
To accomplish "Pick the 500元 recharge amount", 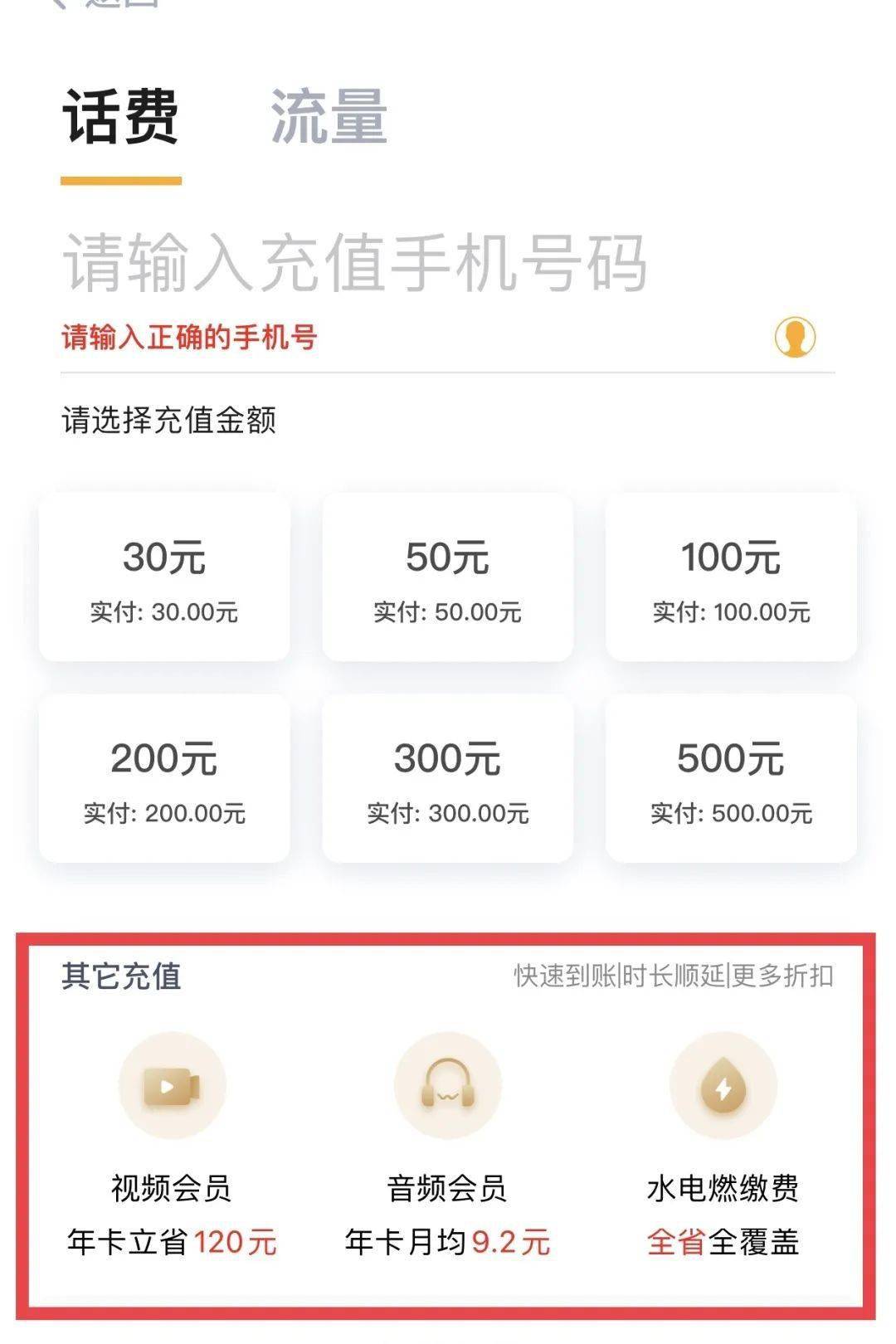I will 731,779.
